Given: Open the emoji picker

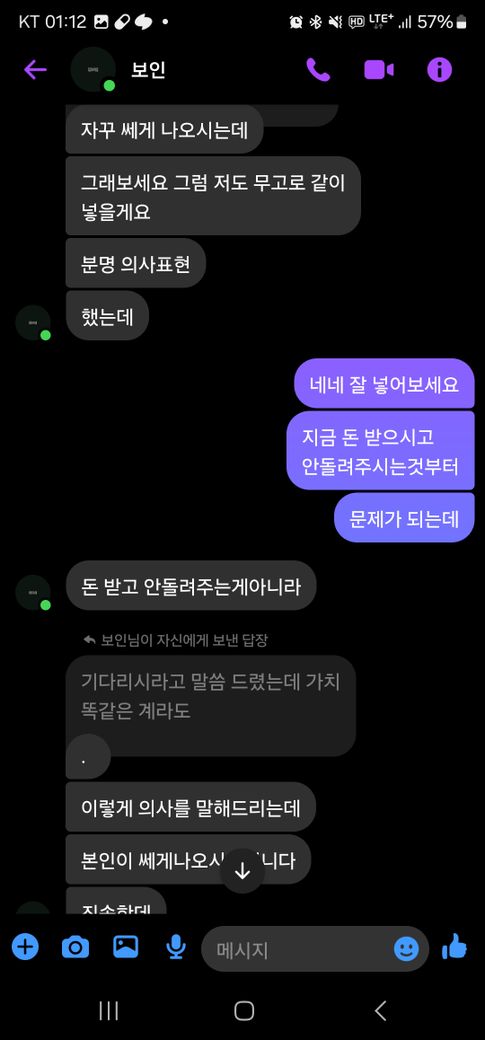Looking at the screenshot, I should point(406,949).
